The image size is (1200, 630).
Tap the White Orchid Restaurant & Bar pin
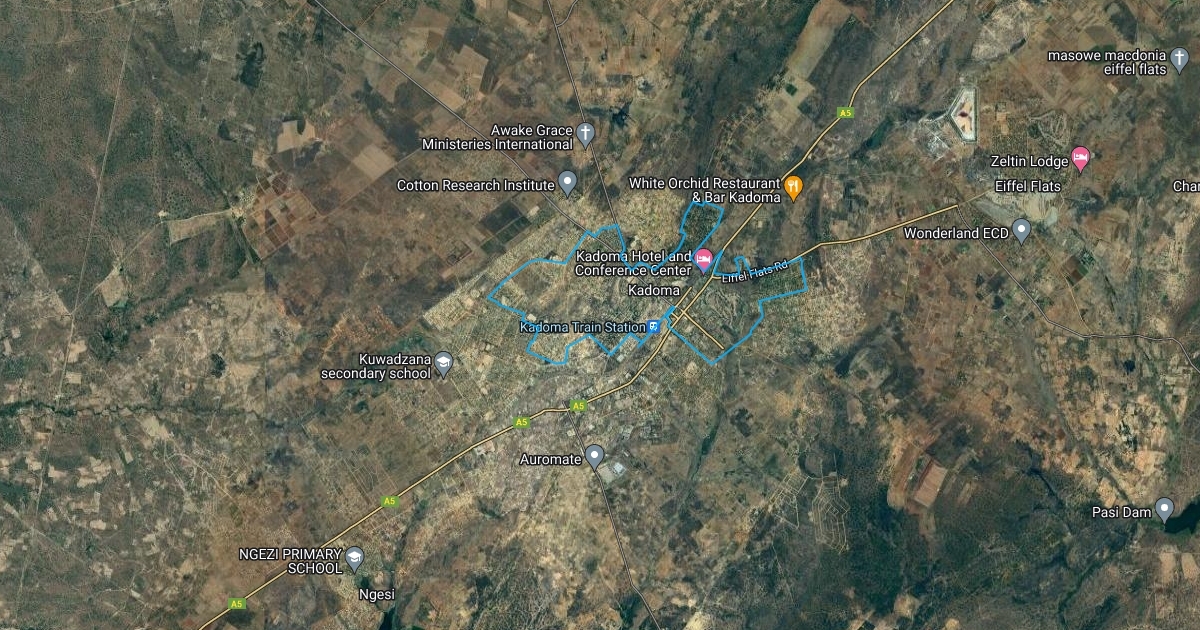(794, 185)
